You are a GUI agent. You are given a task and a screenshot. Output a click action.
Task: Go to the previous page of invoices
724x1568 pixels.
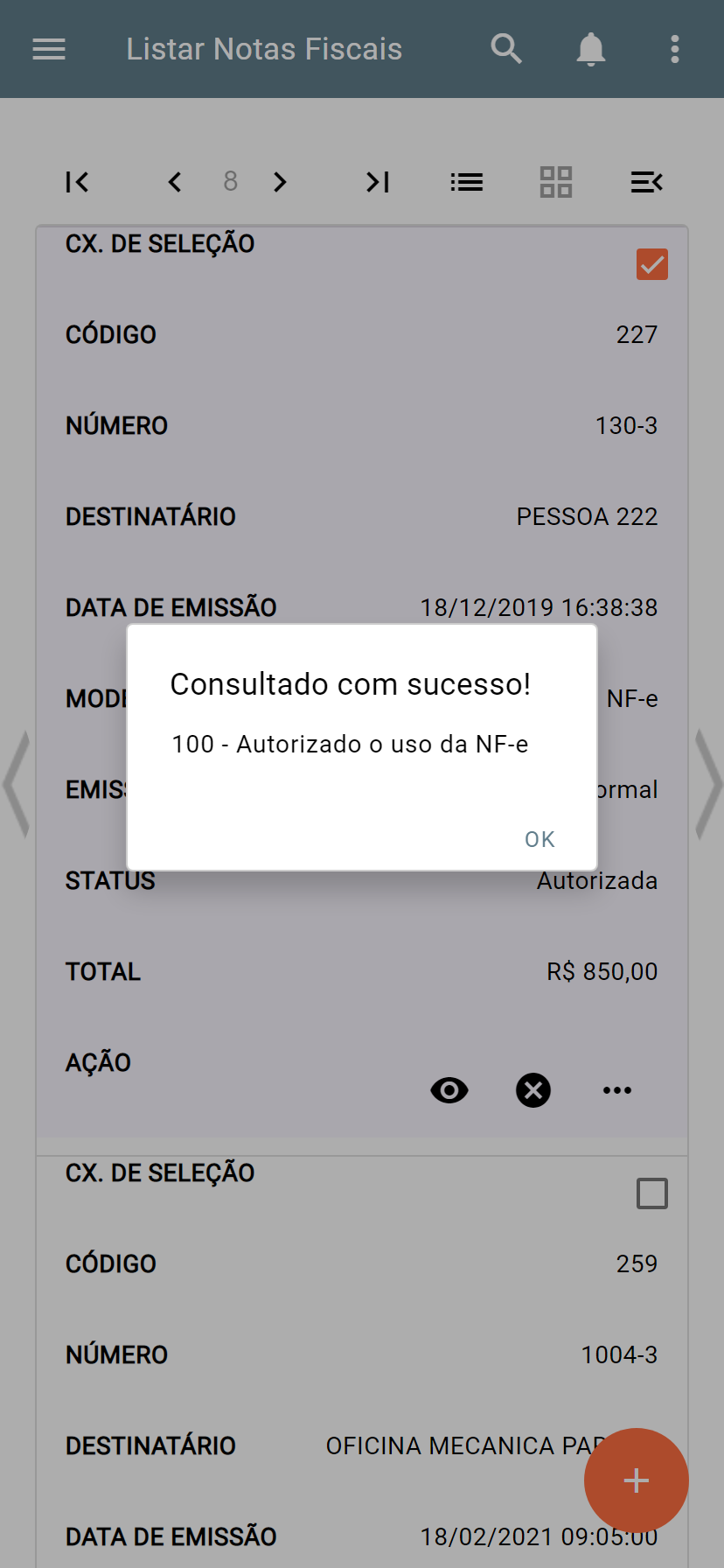point(174,182)
